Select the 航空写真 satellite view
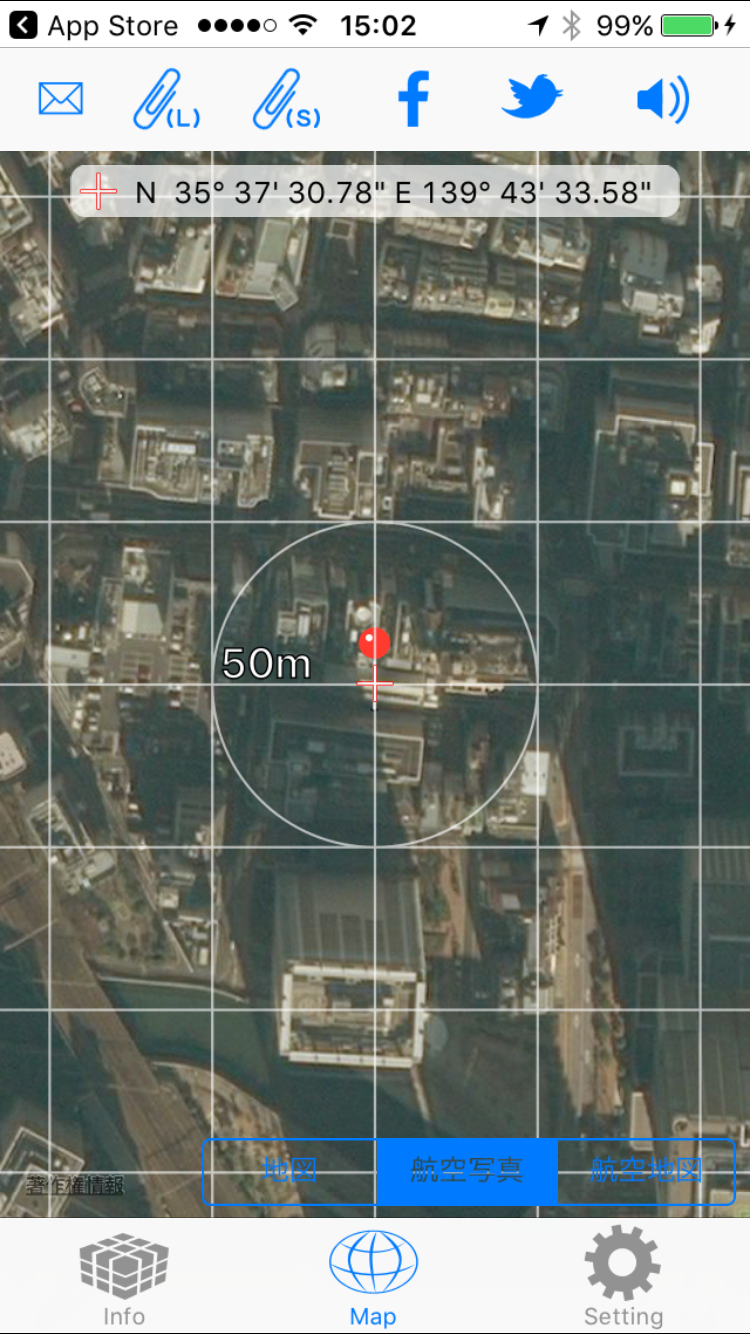The width and height of the screenshot is (750, 1334). tap(467, 1171)
